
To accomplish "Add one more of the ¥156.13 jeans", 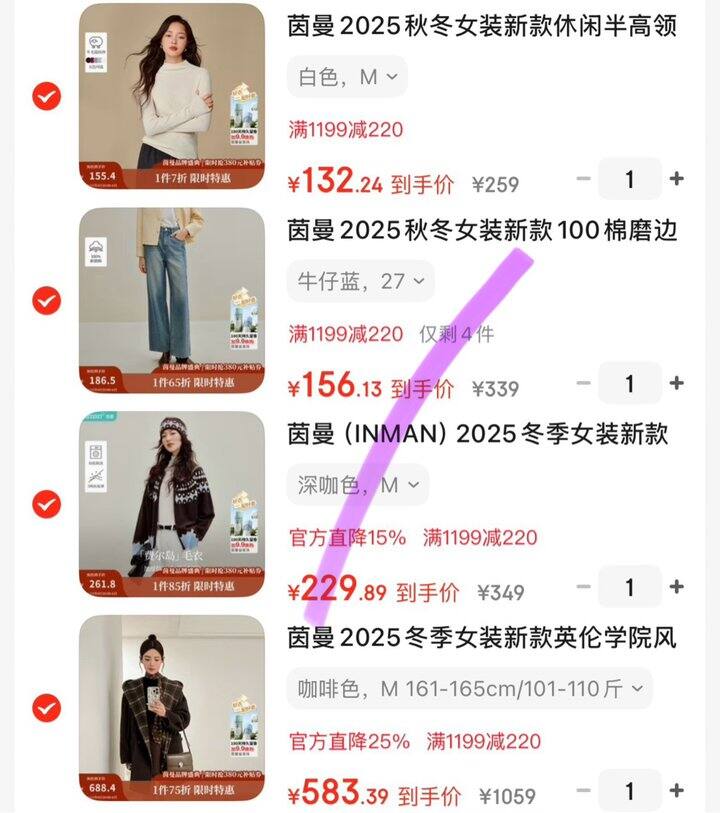I will 677,383.
